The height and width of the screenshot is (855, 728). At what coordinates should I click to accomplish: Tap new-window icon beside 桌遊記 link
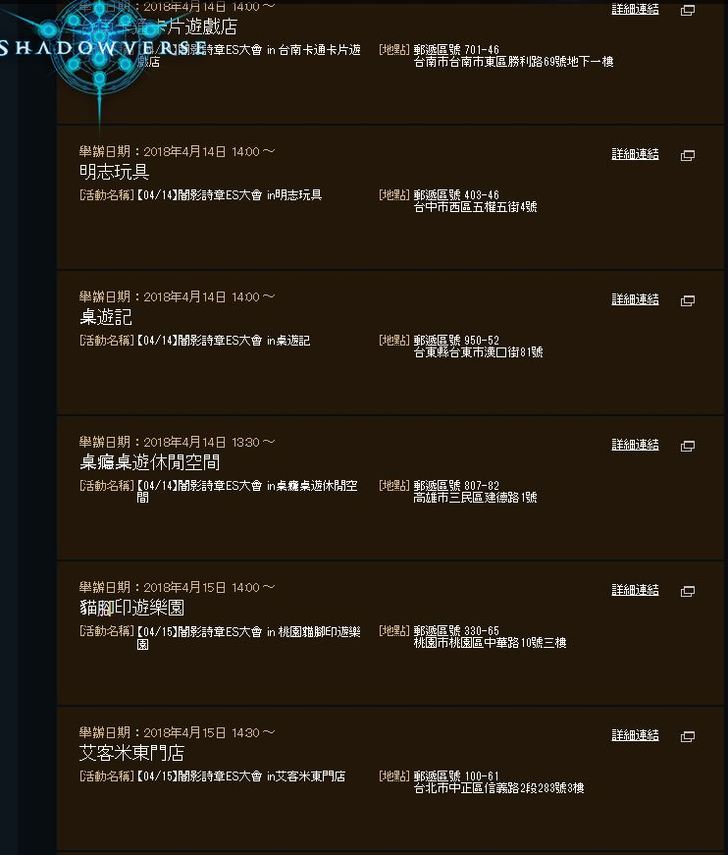coord(687,300)
